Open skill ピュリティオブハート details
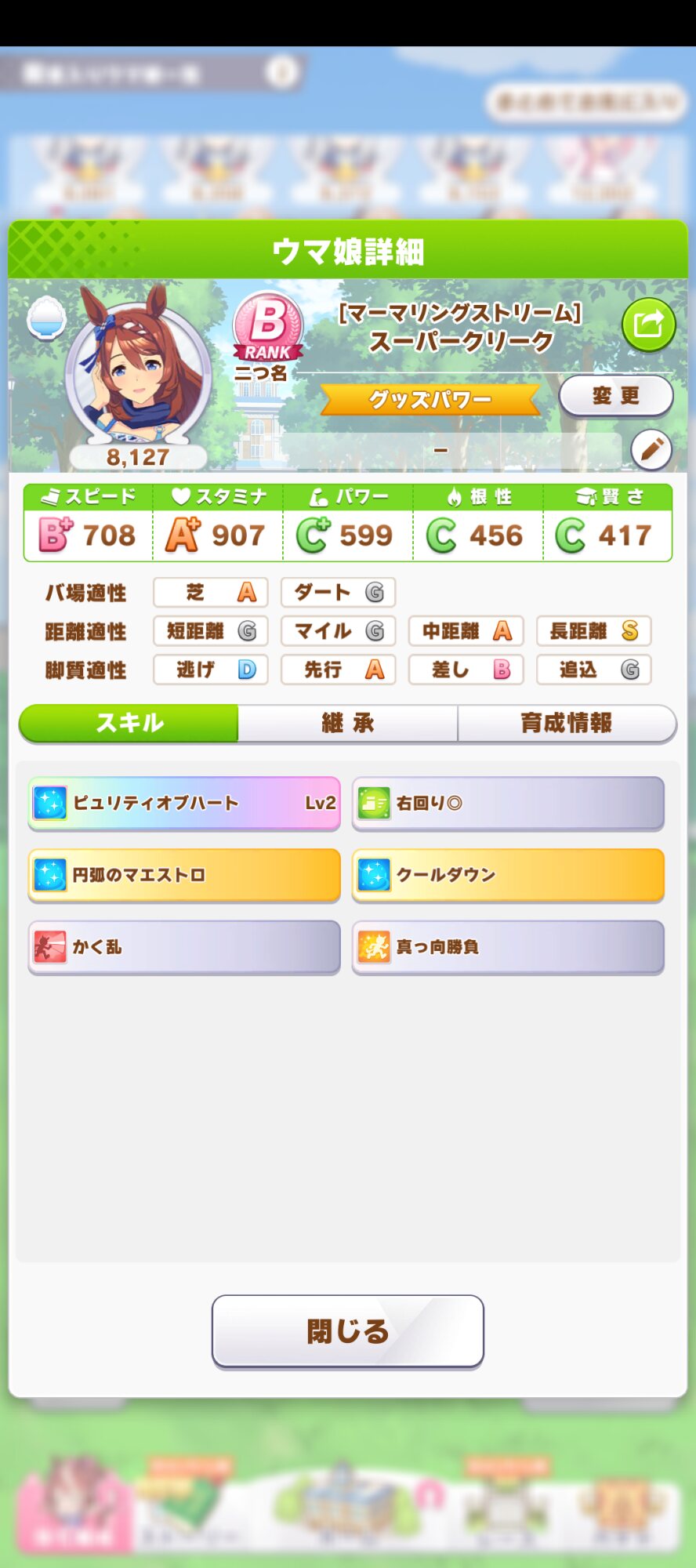Viewport: 696px width, 1568px height. tap(184, 803)
